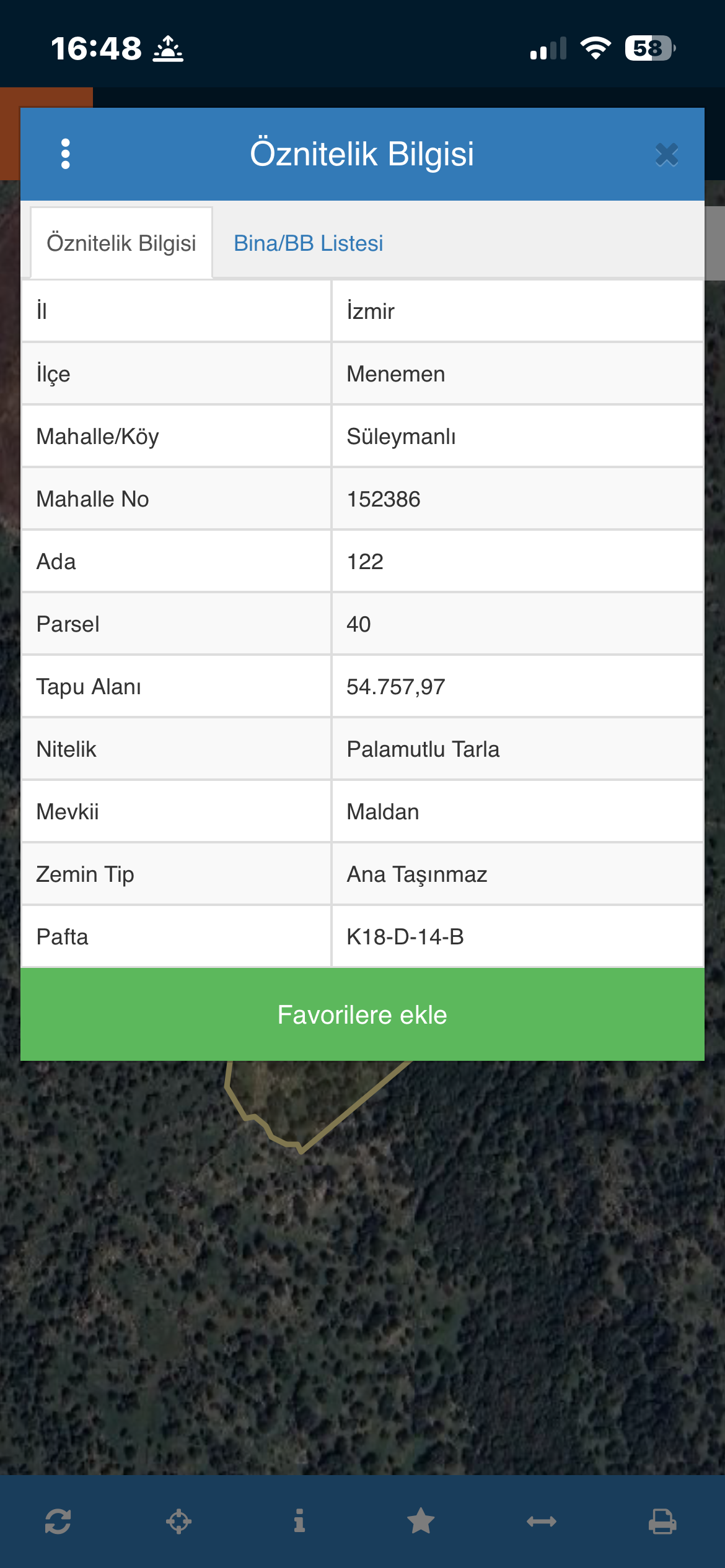The width and height of the screenshot is (725, 1568).
Task: Tap the refresh icon in the bottom toolbar
Action: [58, 1522]
